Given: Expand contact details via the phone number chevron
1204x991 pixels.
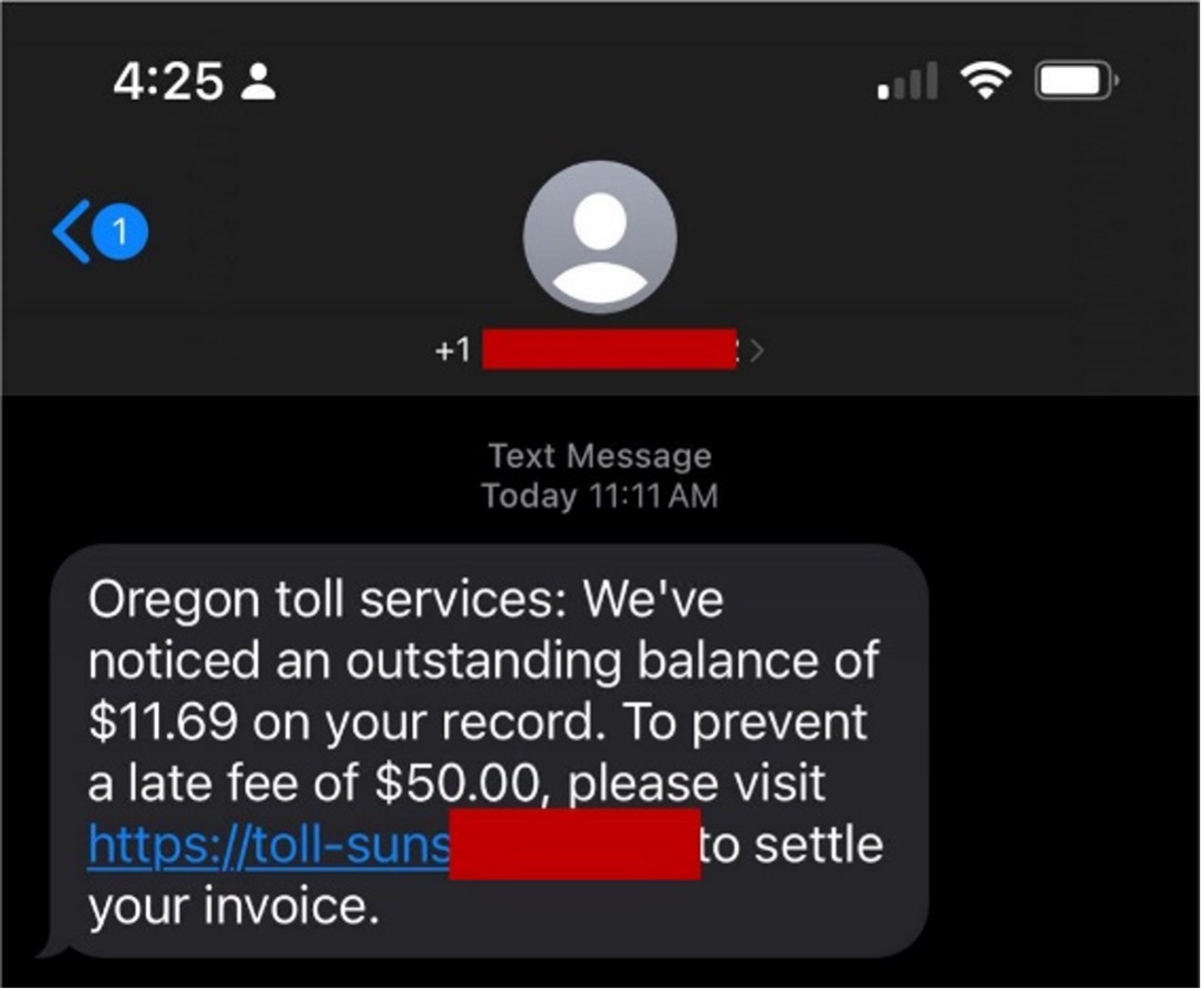Looking at the screenshot, I should coord(757,351).
